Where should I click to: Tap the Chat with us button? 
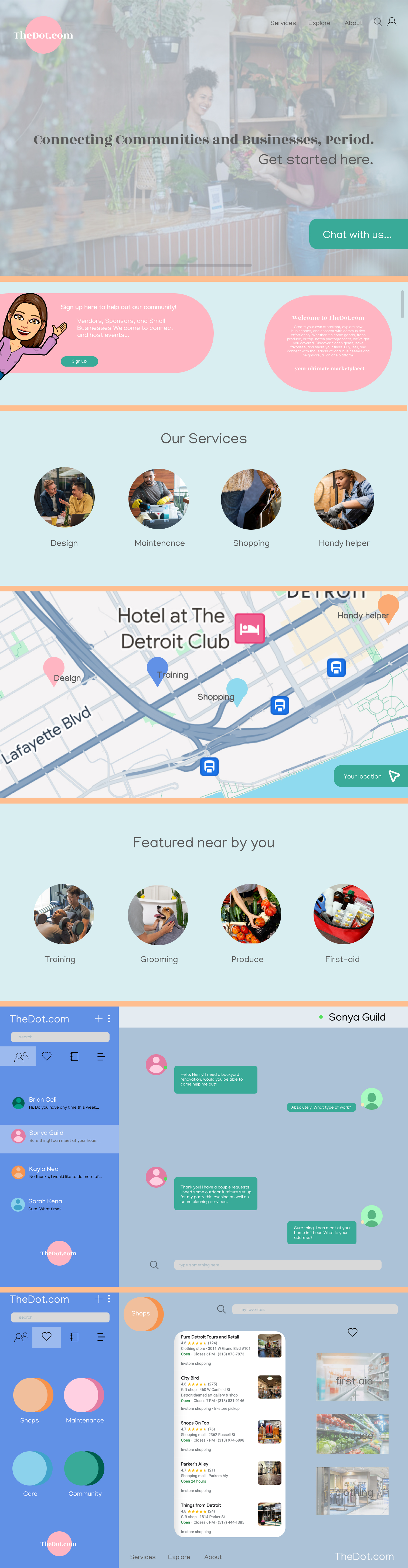coord(358,234)
